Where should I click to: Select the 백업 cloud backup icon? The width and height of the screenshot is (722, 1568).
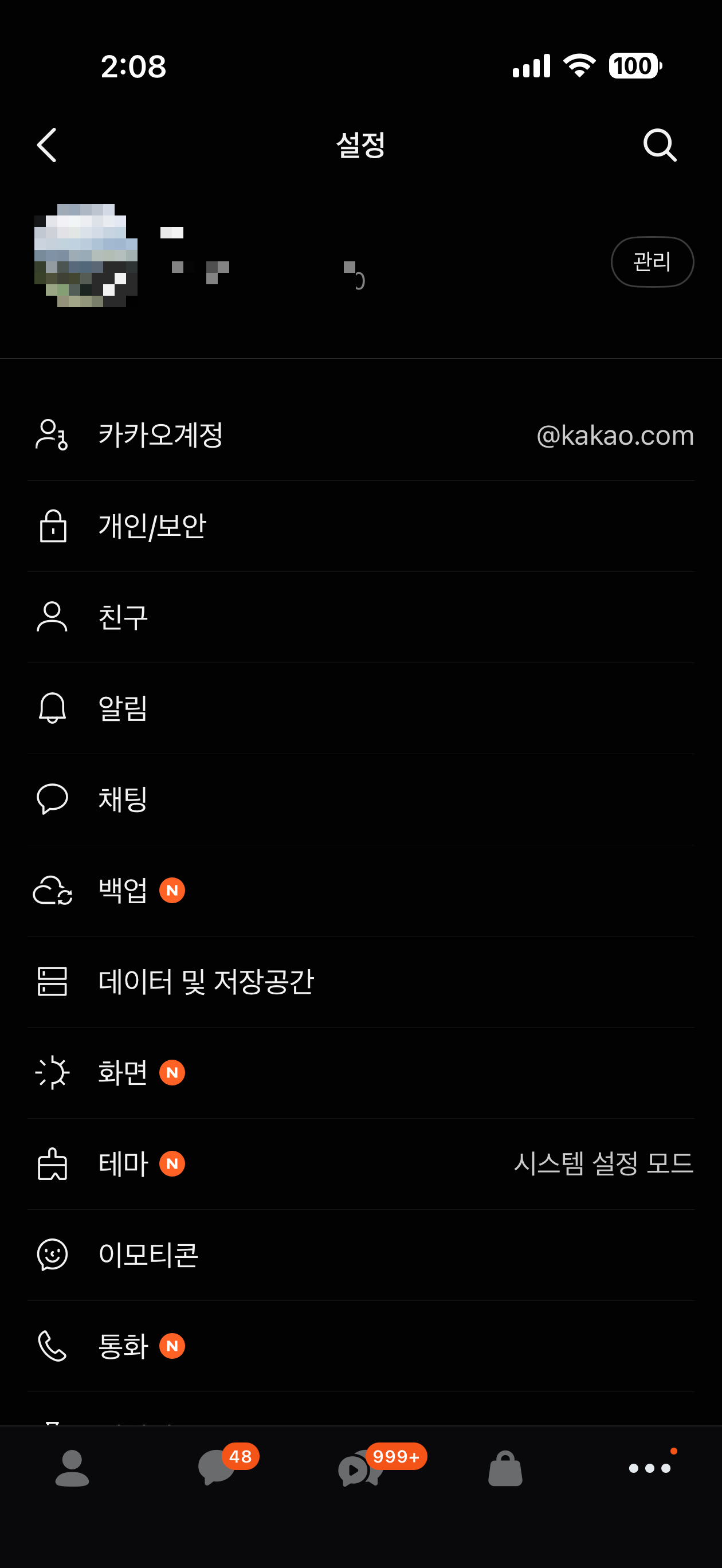(x=52, y=891)
